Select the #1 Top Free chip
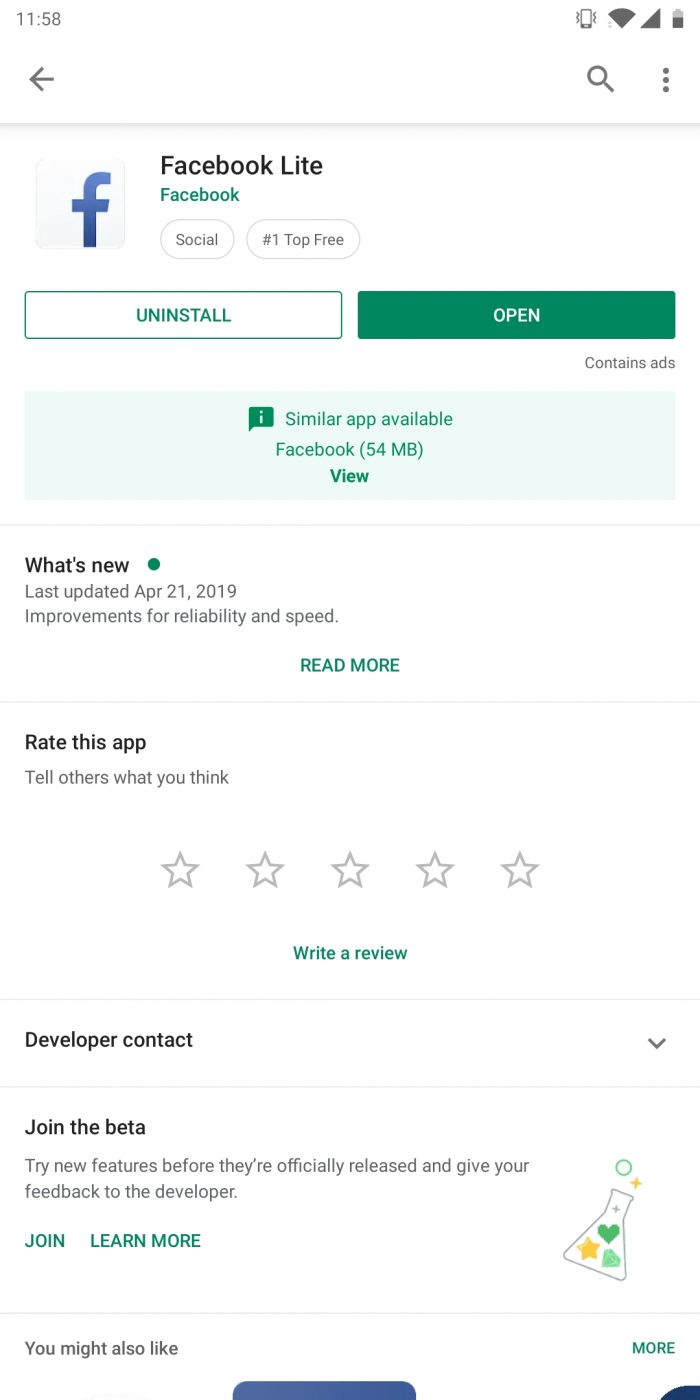 (x=303, y=240)
